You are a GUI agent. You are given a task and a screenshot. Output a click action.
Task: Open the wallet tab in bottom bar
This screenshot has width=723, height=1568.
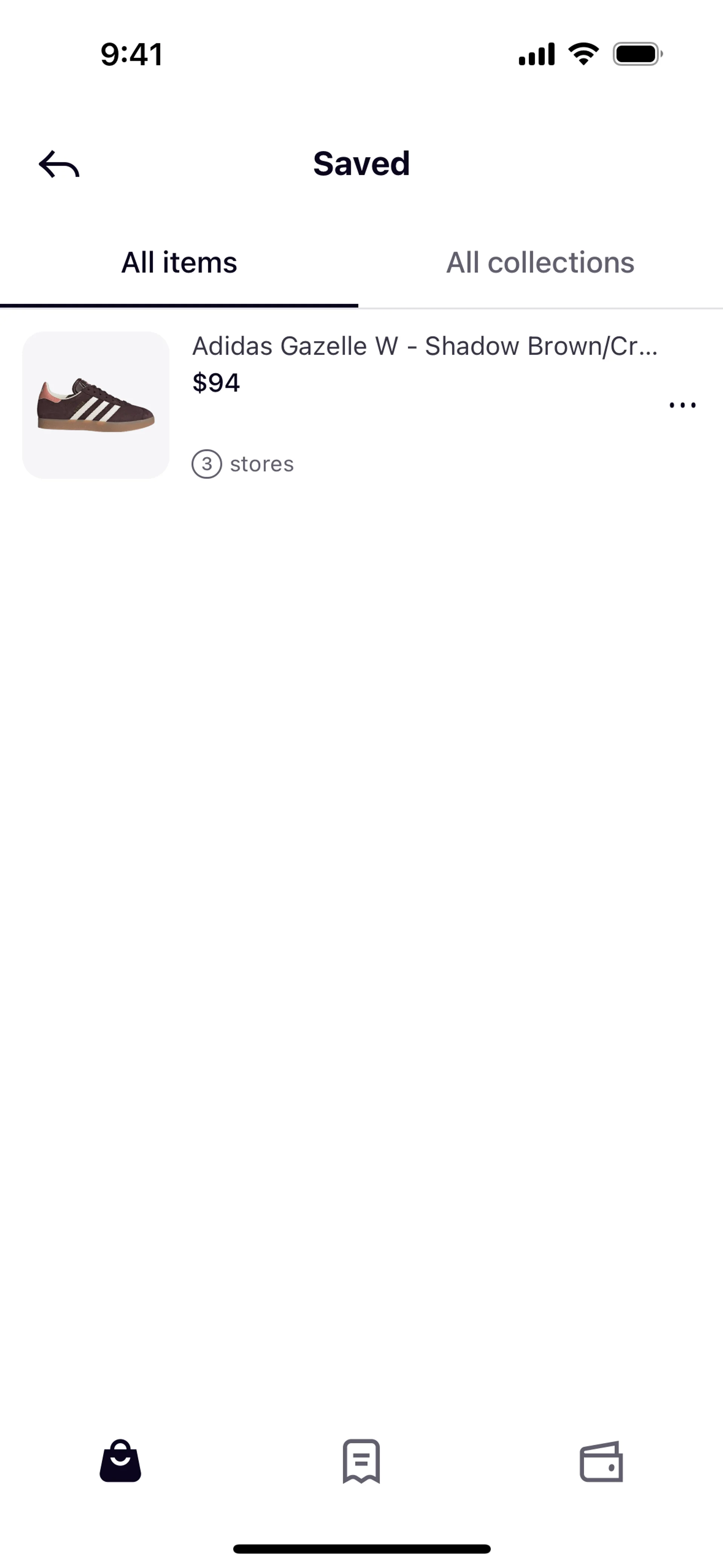click(601, 1461)
